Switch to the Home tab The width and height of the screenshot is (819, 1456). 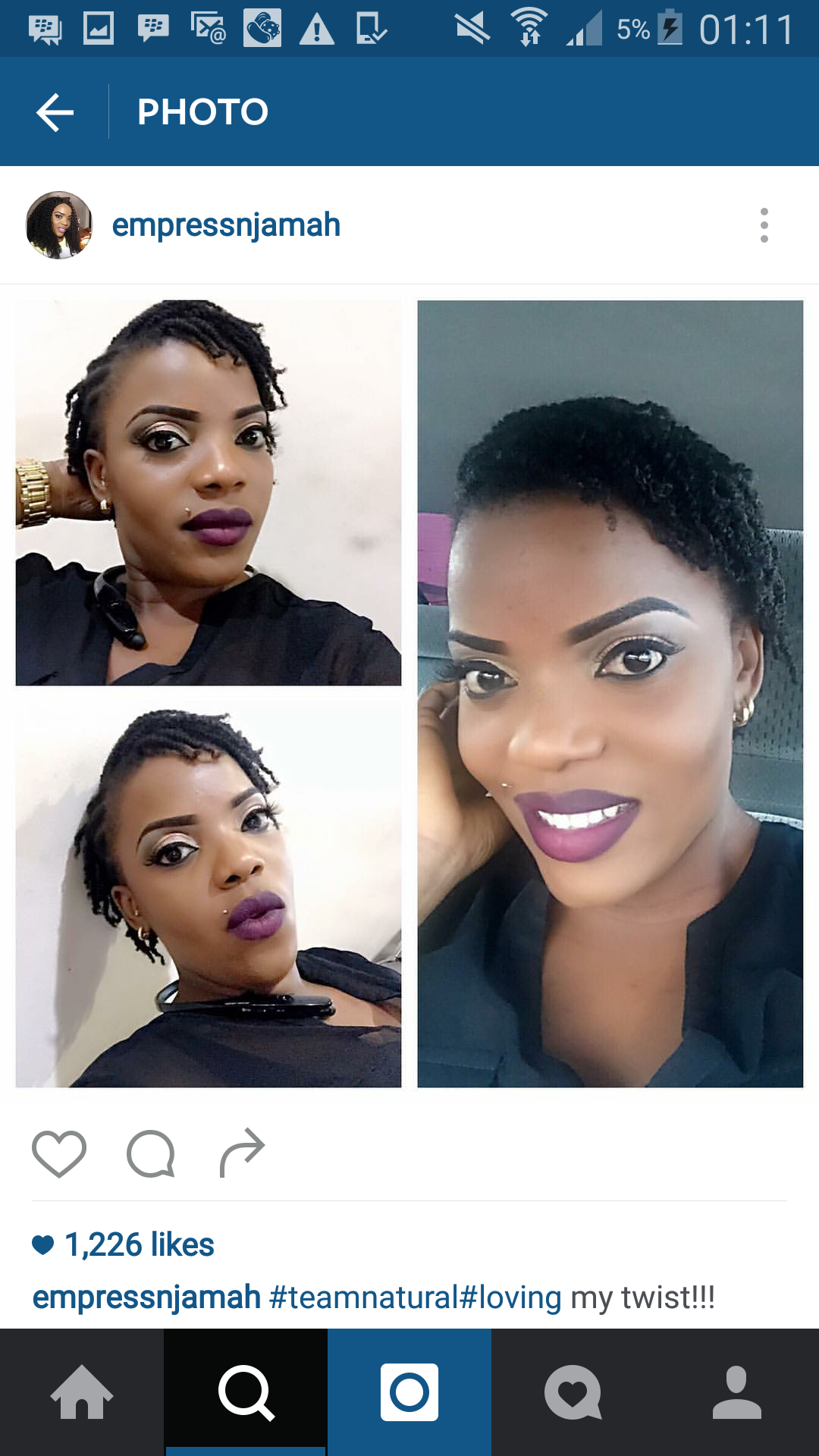click(x=82, y=1392)
